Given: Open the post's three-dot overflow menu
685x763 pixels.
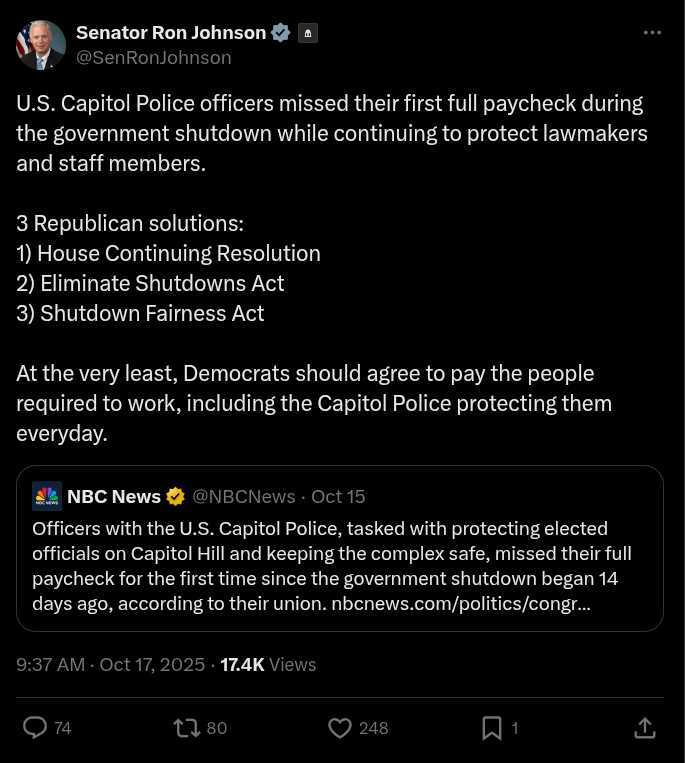Looking at the screenshot, I should (x=652, y=33).
